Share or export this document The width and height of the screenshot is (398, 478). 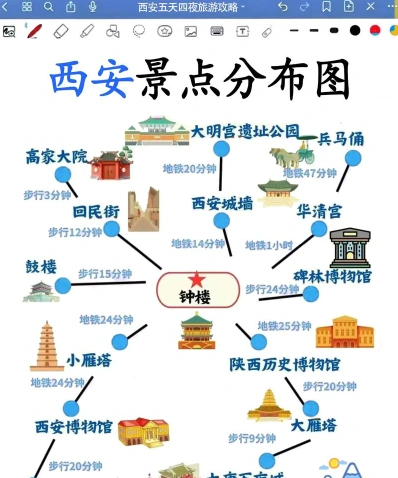tap(71, 7)
